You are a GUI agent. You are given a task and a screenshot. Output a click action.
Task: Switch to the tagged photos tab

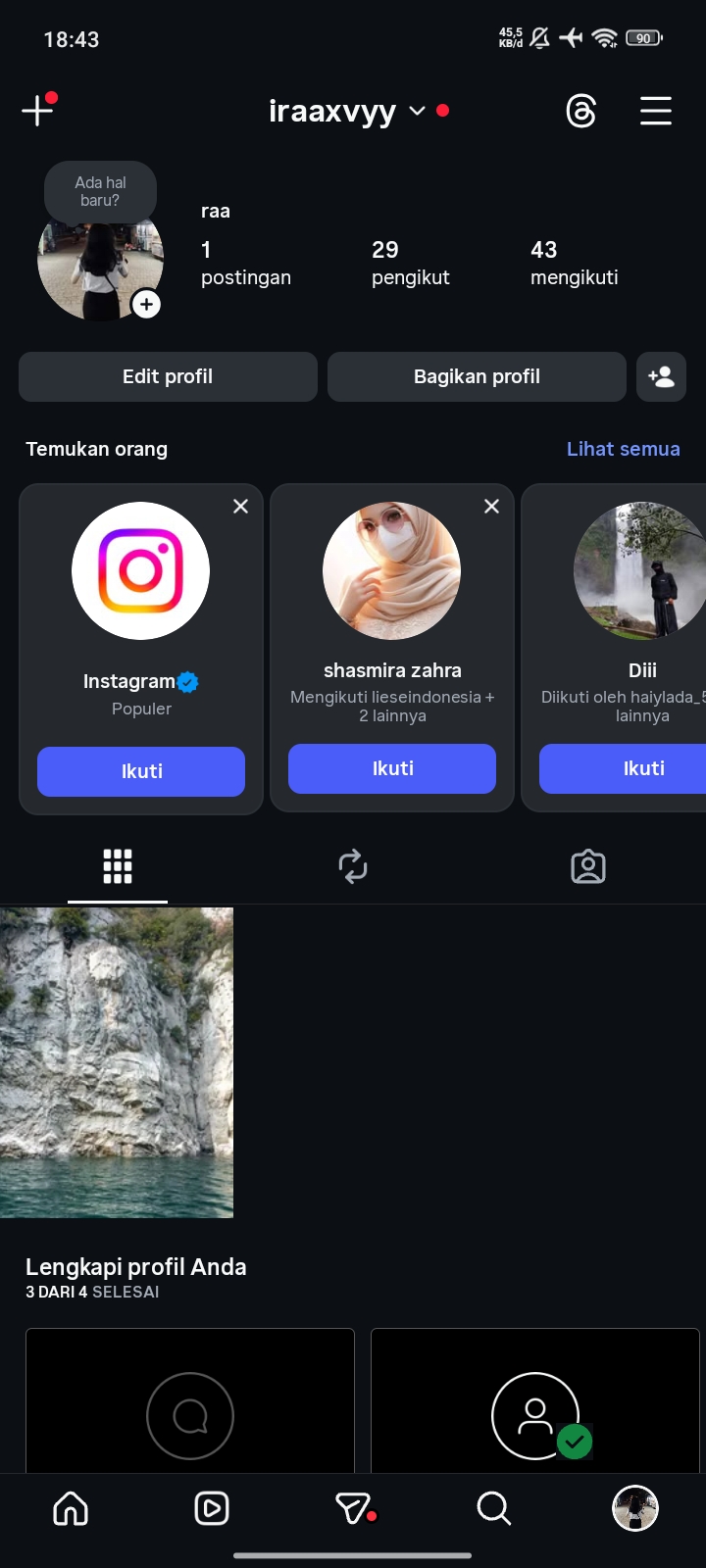(588, 866)
